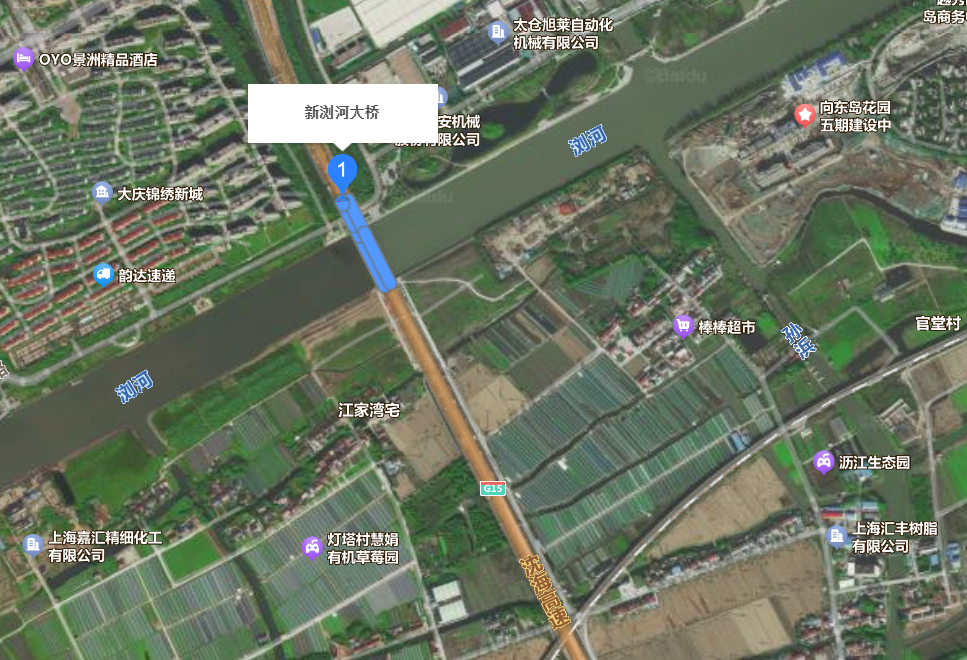The height and width of the screenshot is (660, 967).
Task: Select the 灯塔村慧娟有机草莓园 marker
Action: (x=312, y=547)
